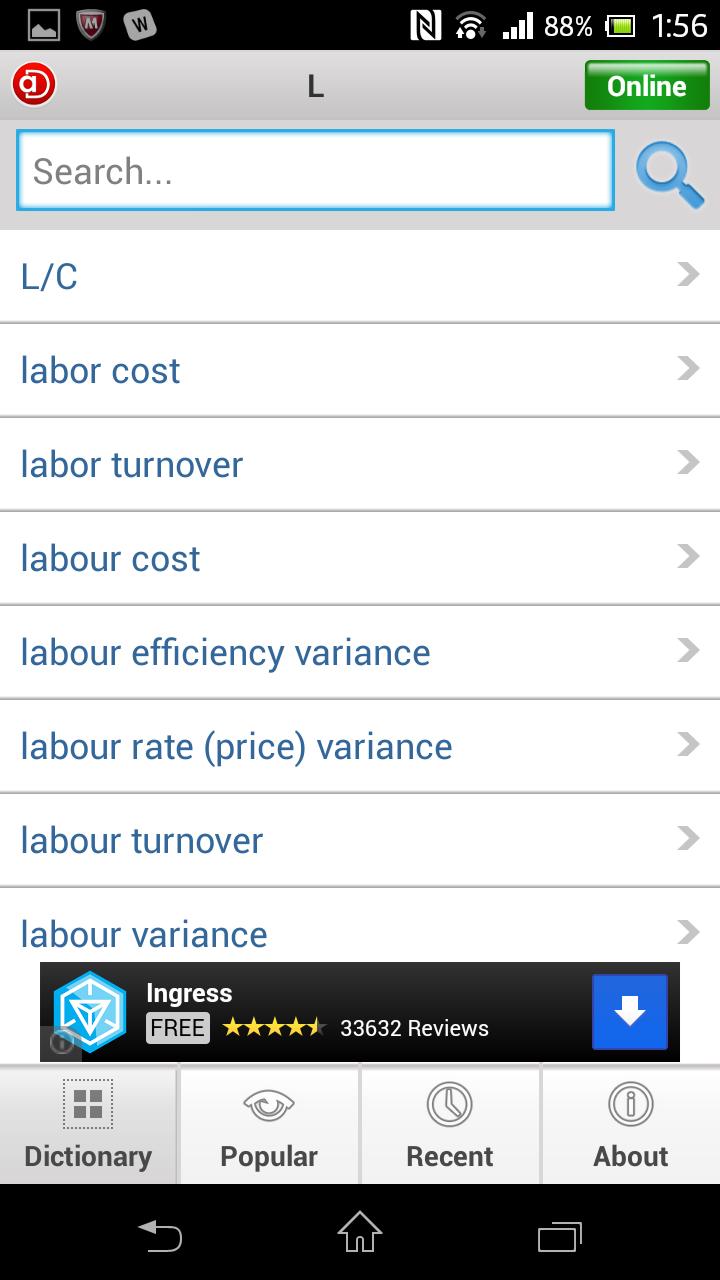Open the labor turnover entry
720x1280 pixels.
click(x=131, y=464)
